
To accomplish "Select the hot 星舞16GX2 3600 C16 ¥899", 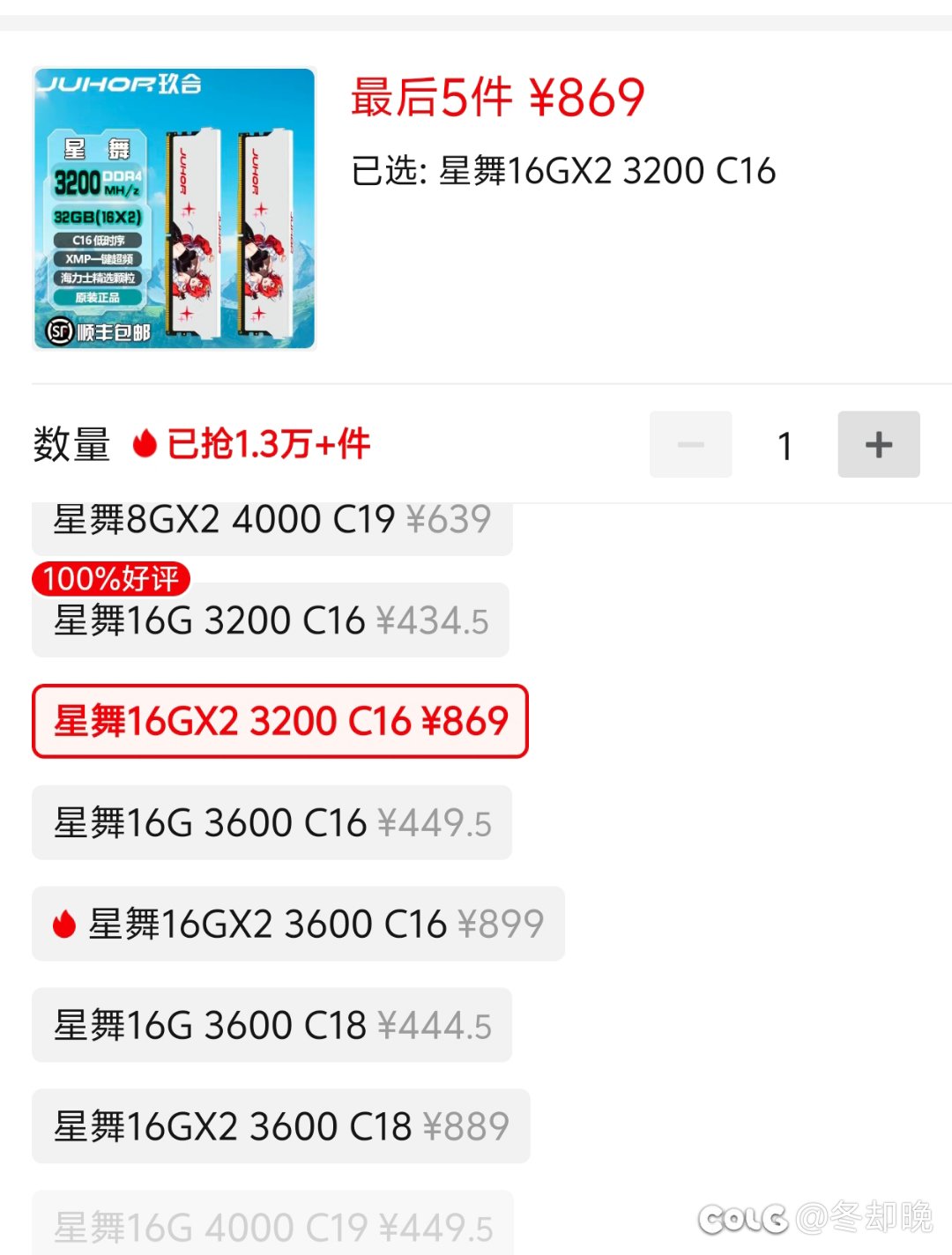I will pyautogui.click(x=298, y=924).
